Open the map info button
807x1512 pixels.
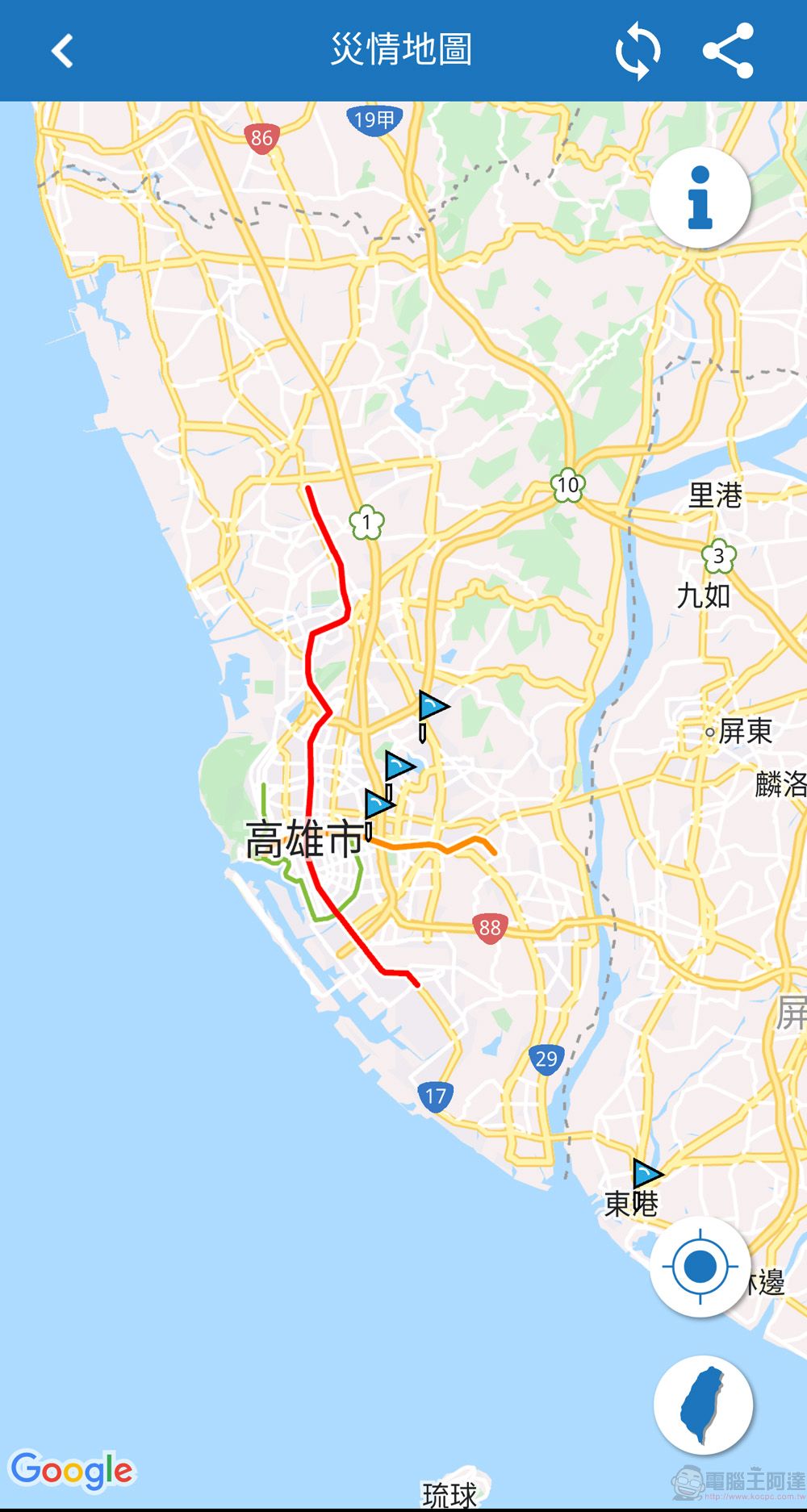[x=700, y=198]
